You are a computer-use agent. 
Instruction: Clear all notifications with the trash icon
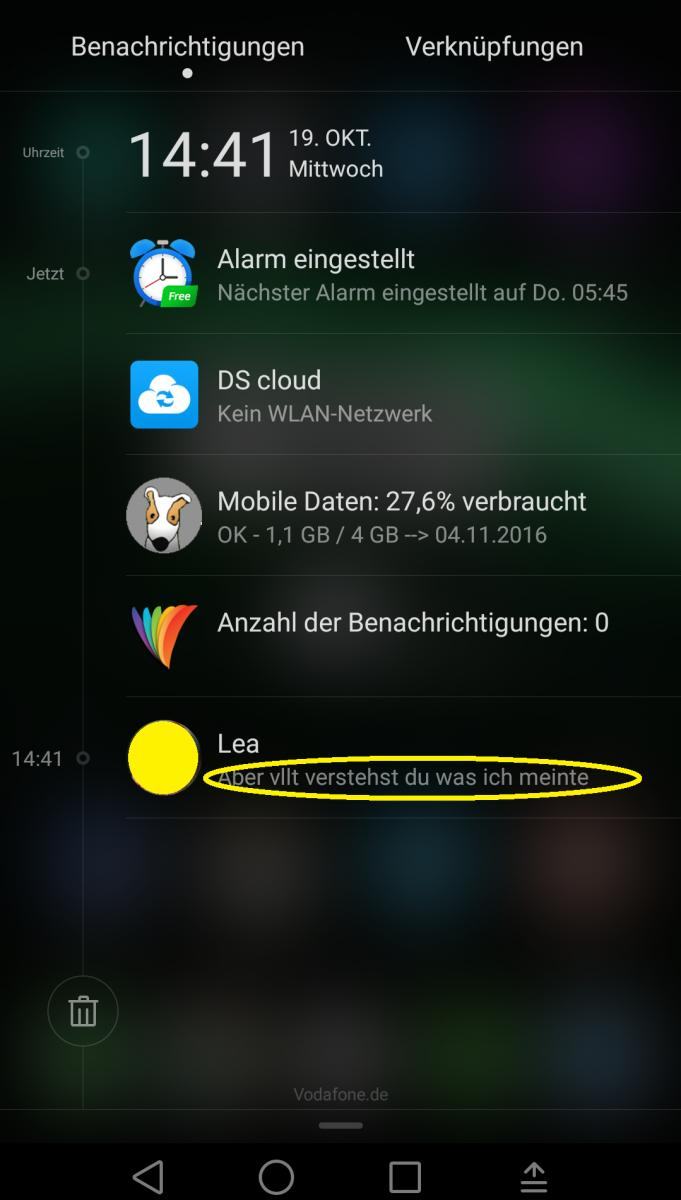click(83, 1011)
